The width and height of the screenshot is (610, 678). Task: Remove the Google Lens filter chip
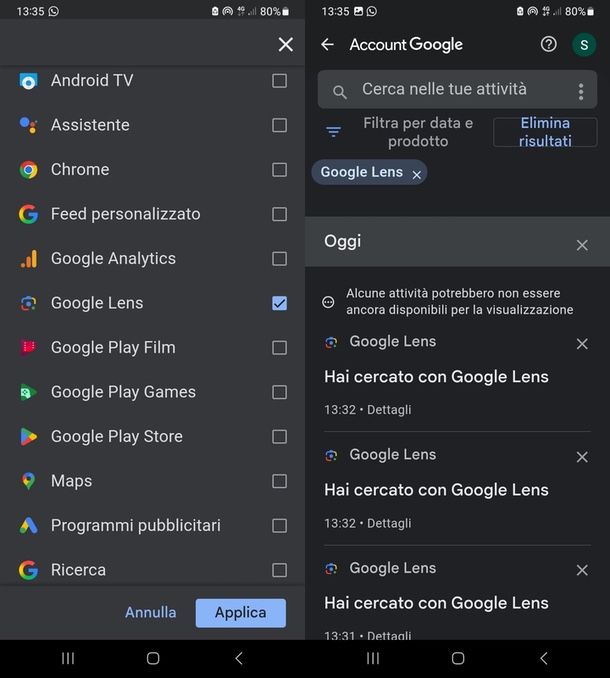coord(416,174)
